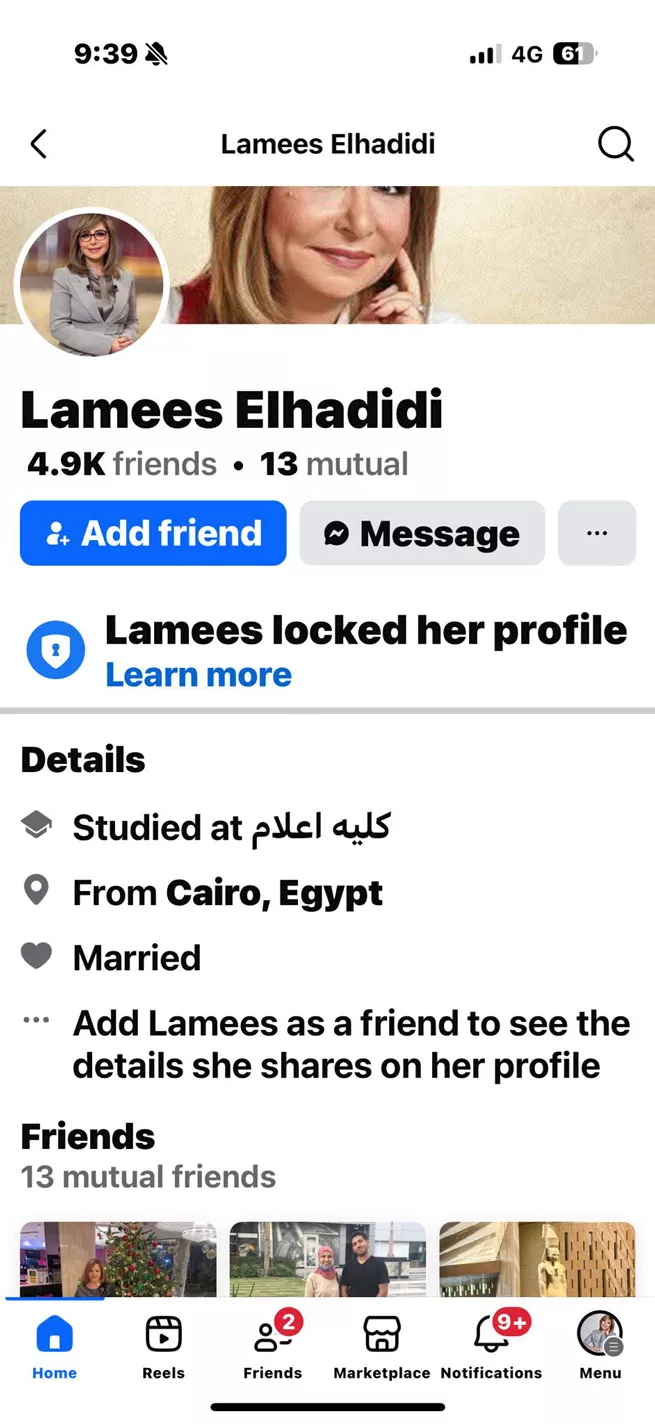
Task: Check the Notifications tab
Action: tap(491, 1346)
